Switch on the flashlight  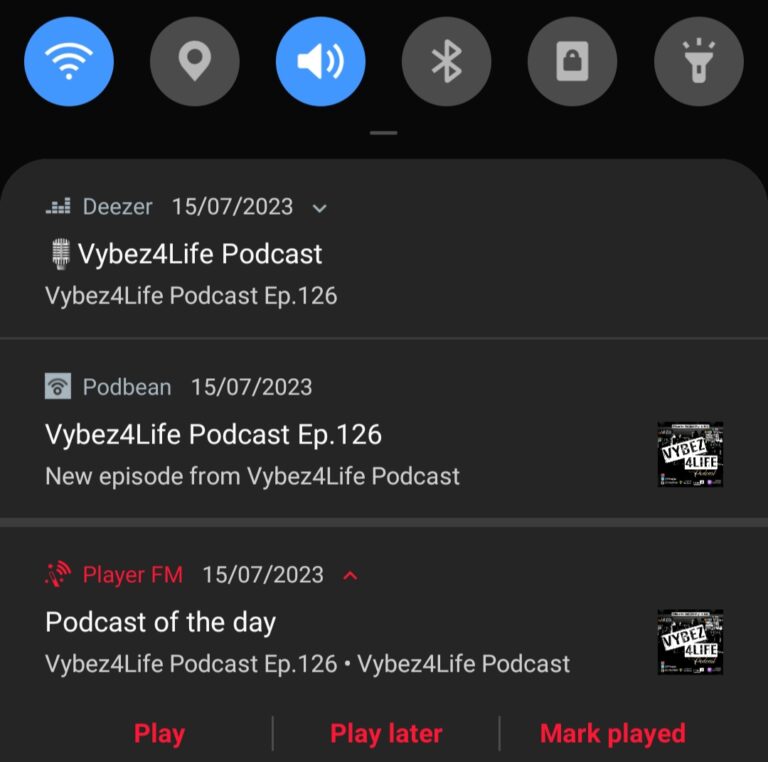[698, 62]
